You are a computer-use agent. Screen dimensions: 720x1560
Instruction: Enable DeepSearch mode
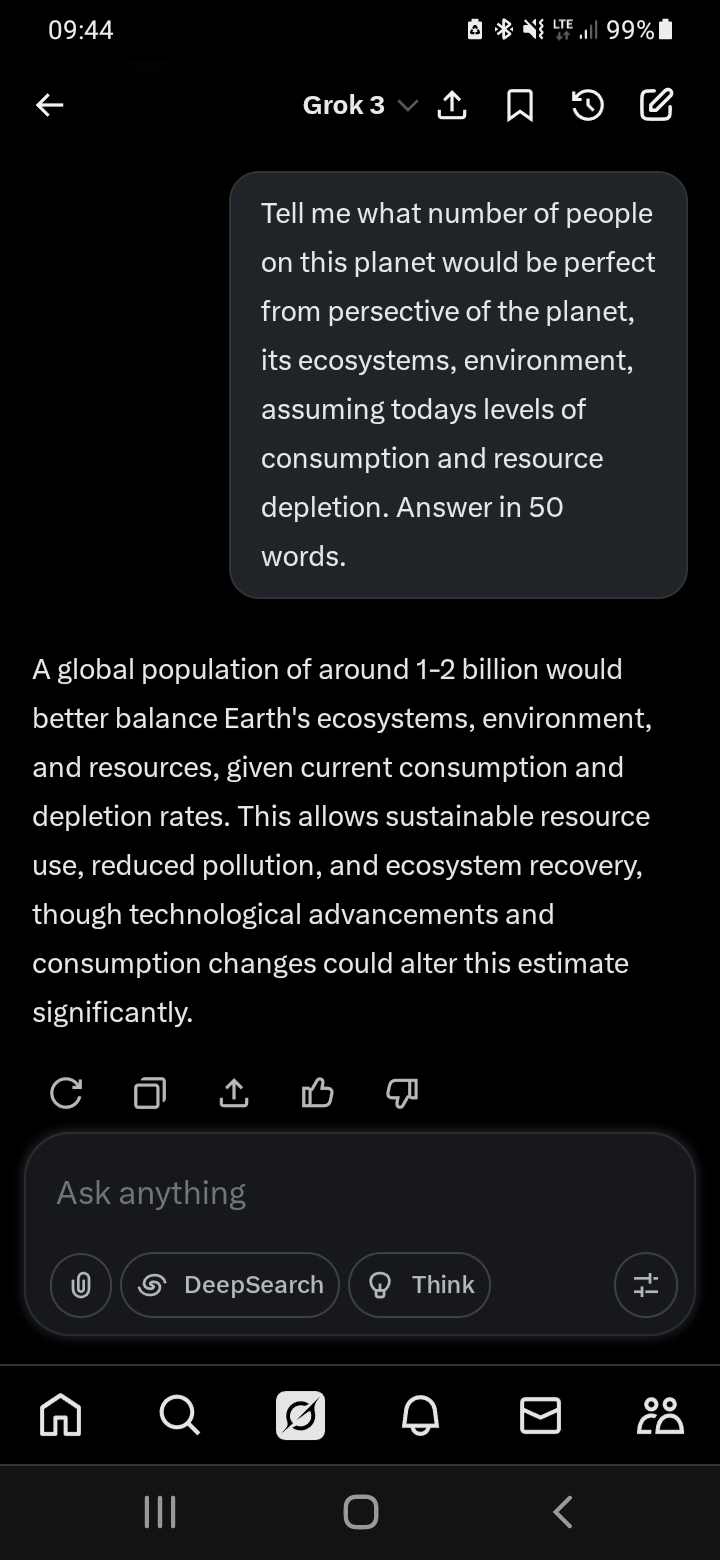230,1285
